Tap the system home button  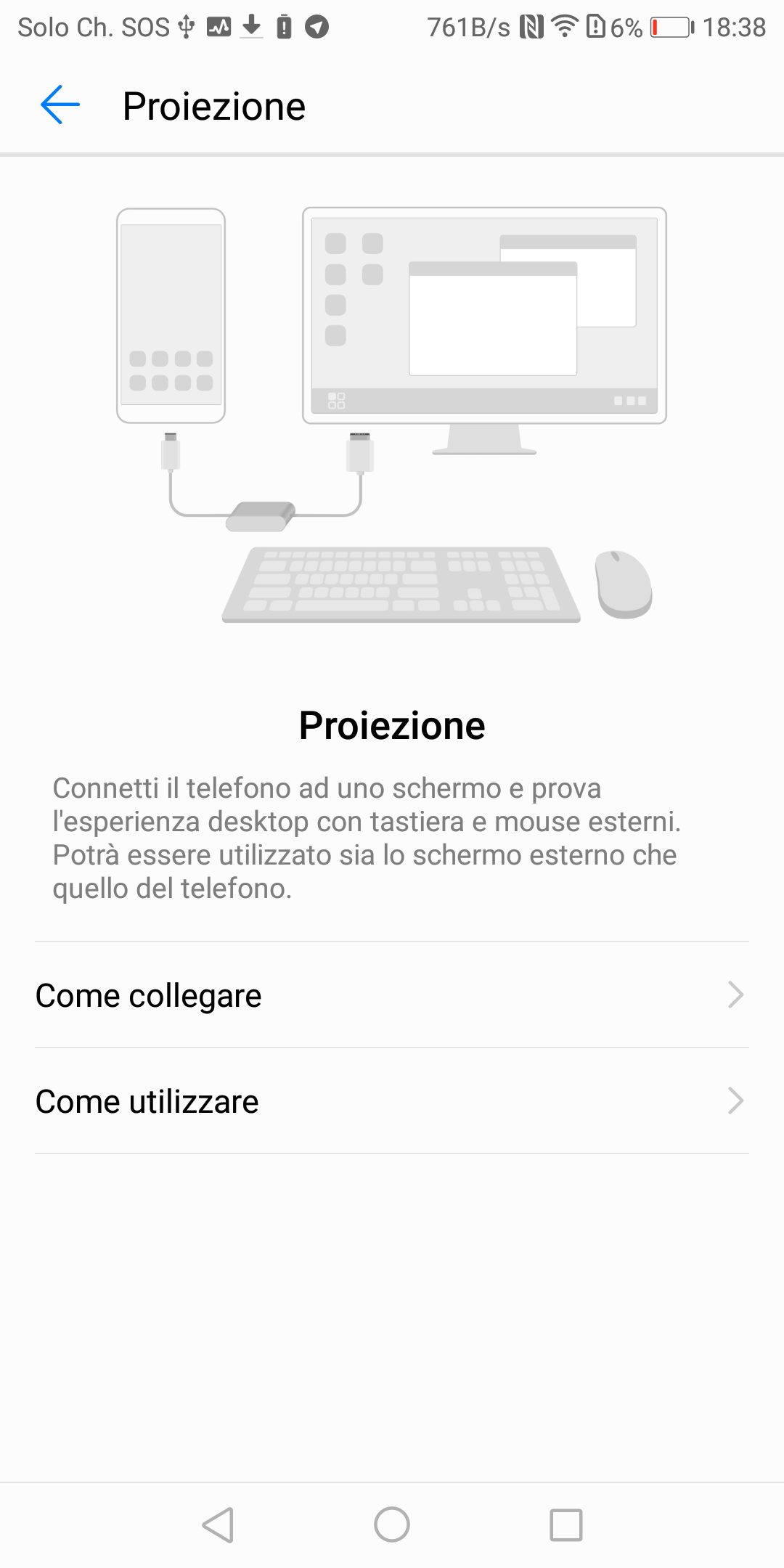392,1524
